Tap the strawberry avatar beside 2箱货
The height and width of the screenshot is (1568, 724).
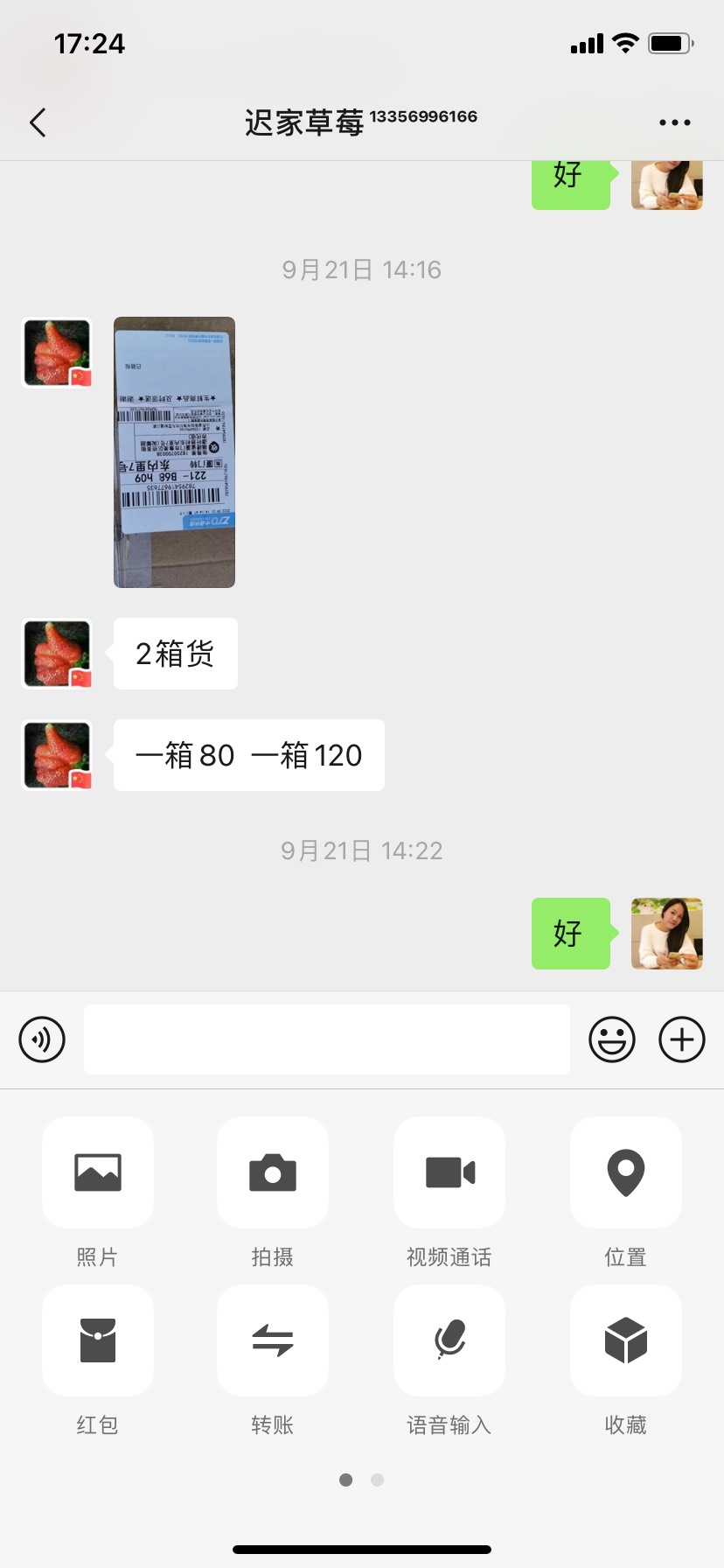[57, 654]
